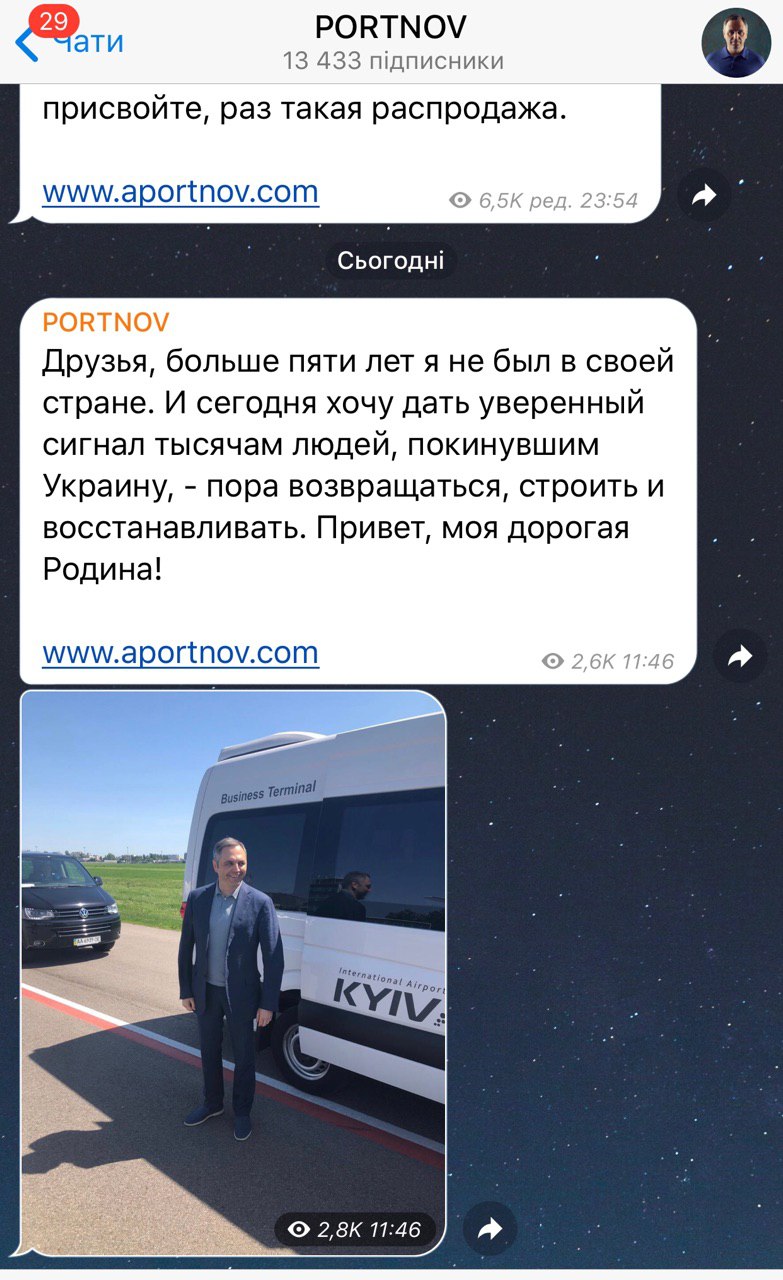This screenshot has width=783, height=1280.
Task: Open the PORTNOV channel profile avatar
Action: point(736,43)
